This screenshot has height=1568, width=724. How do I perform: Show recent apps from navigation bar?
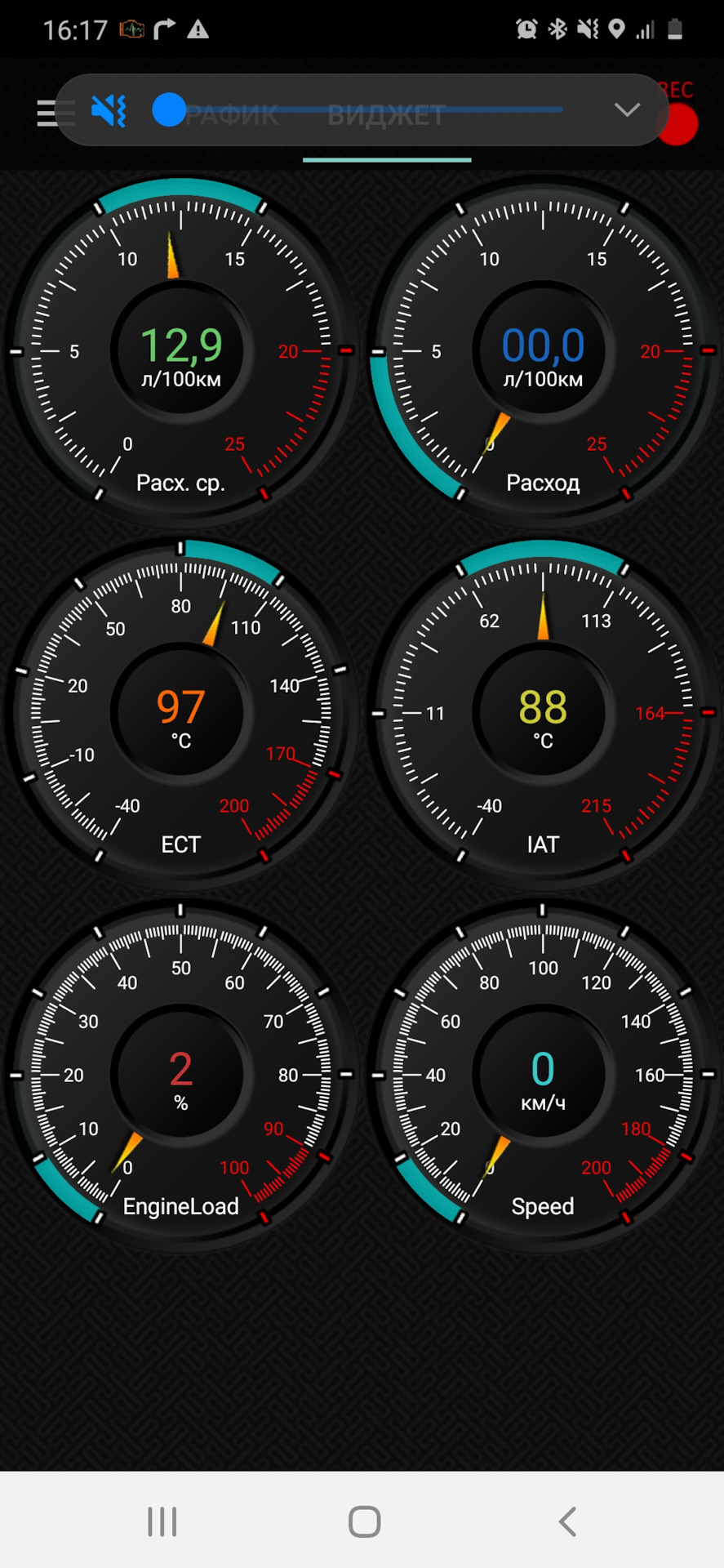(x=162, y=1521)
